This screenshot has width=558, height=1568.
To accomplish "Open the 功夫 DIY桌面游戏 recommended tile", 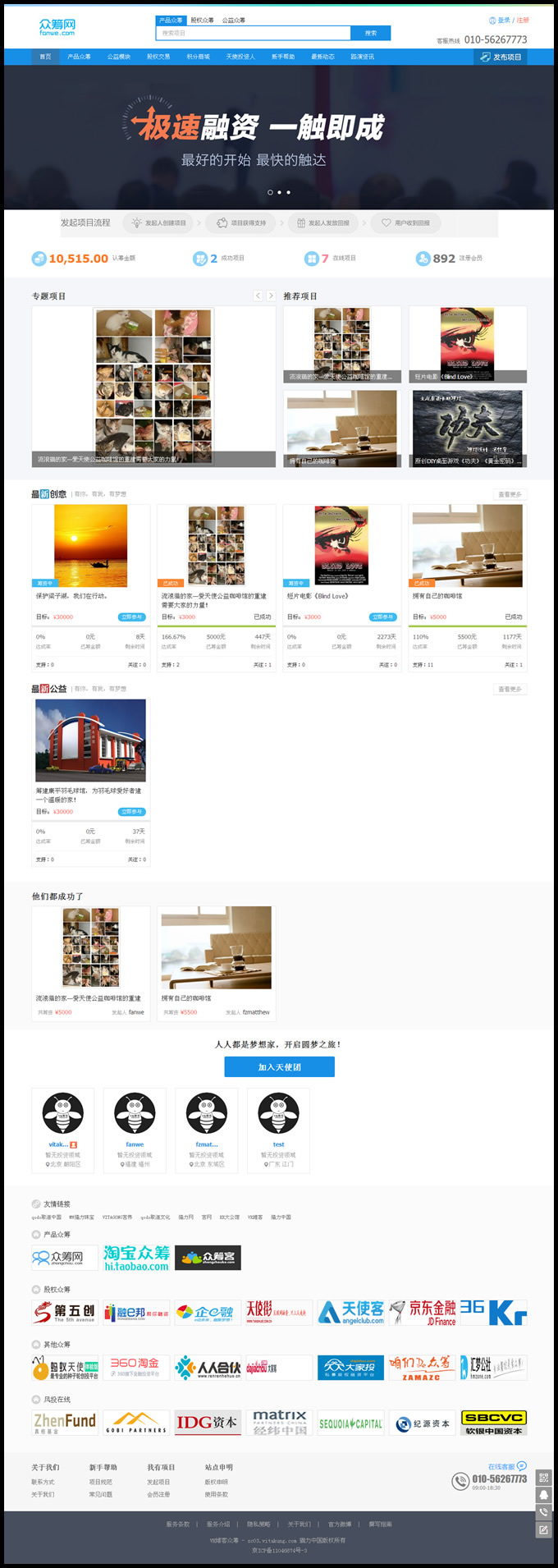I will click(468, 429).
